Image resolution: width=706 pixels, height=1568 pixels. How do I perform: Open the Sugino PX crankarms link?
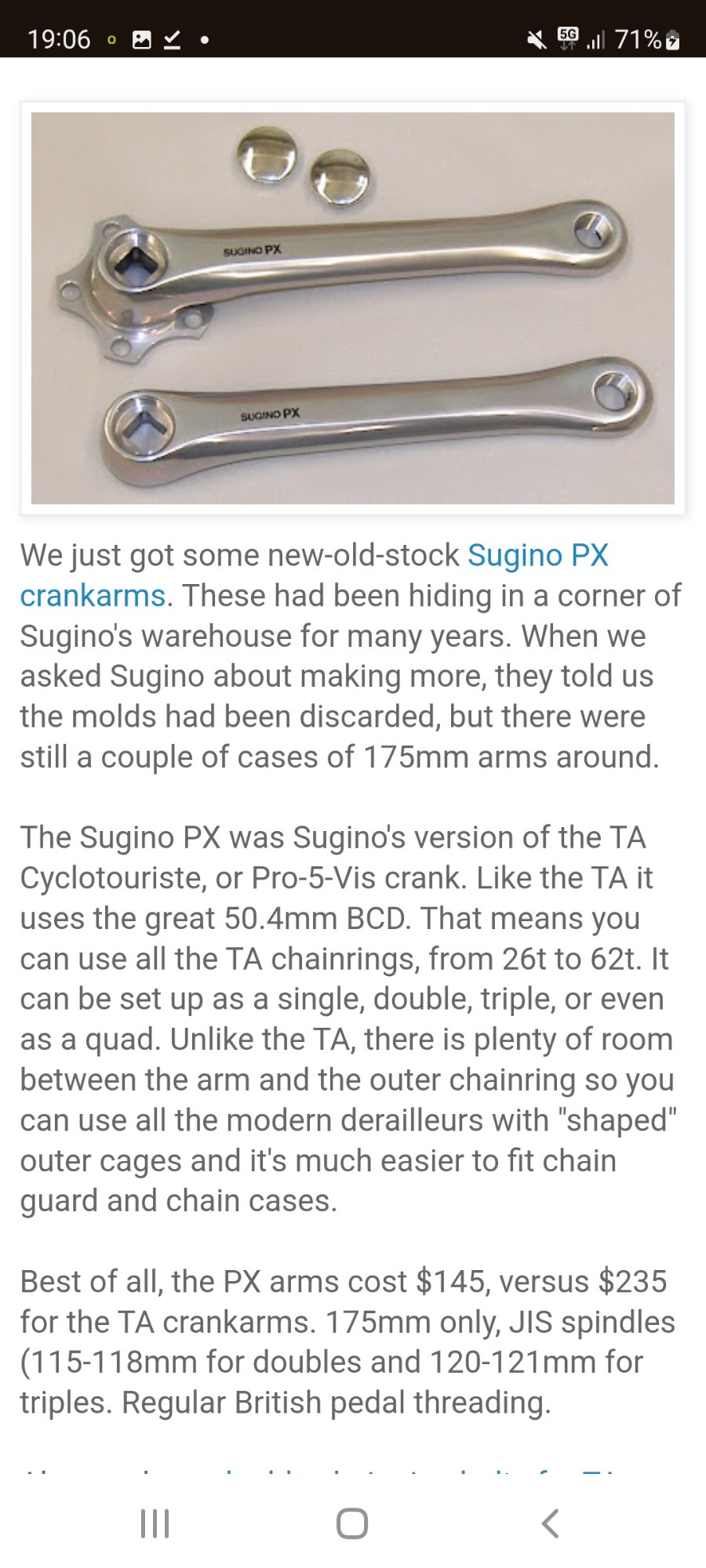click(x=537, y=556)
